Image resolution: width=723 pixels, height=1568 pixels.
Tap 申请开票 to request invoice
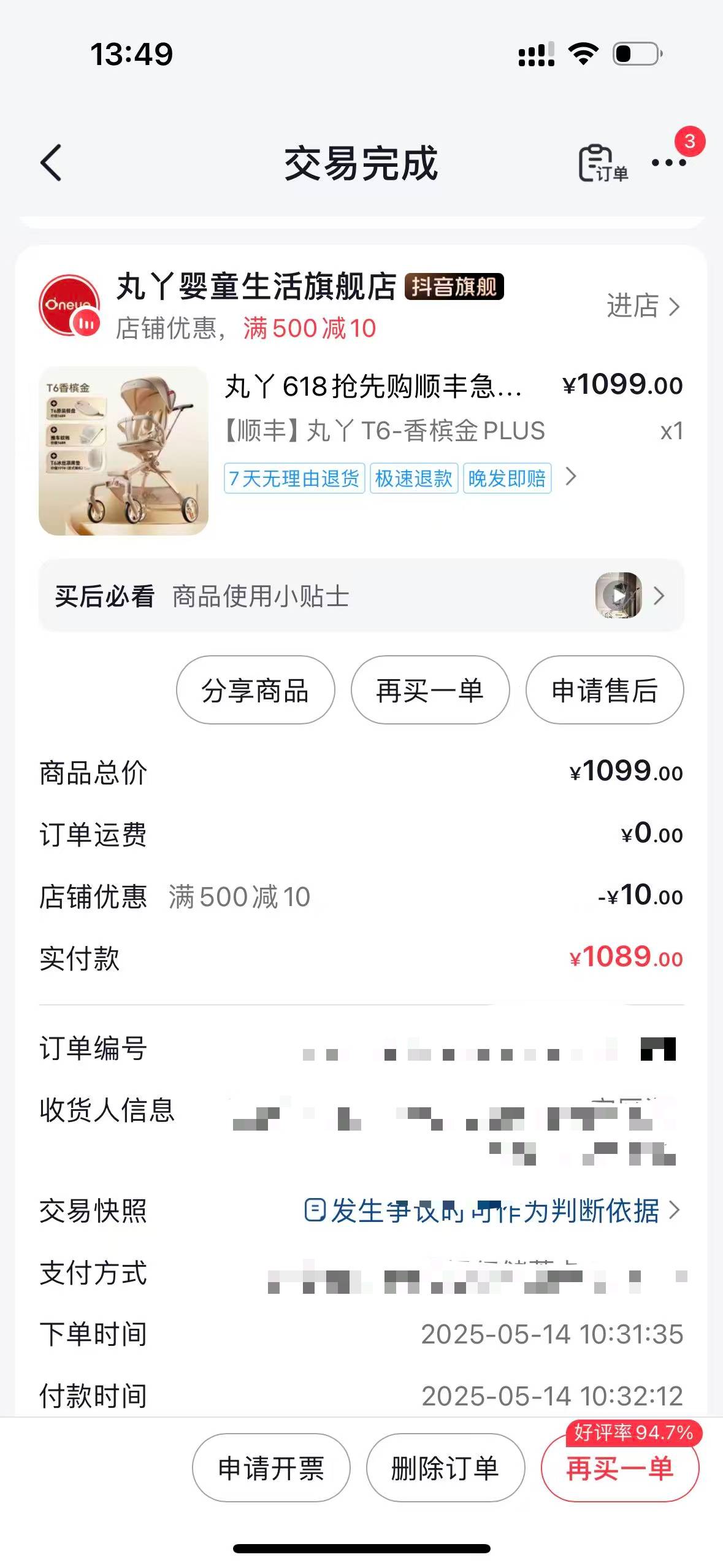(x=271, y=1468)
